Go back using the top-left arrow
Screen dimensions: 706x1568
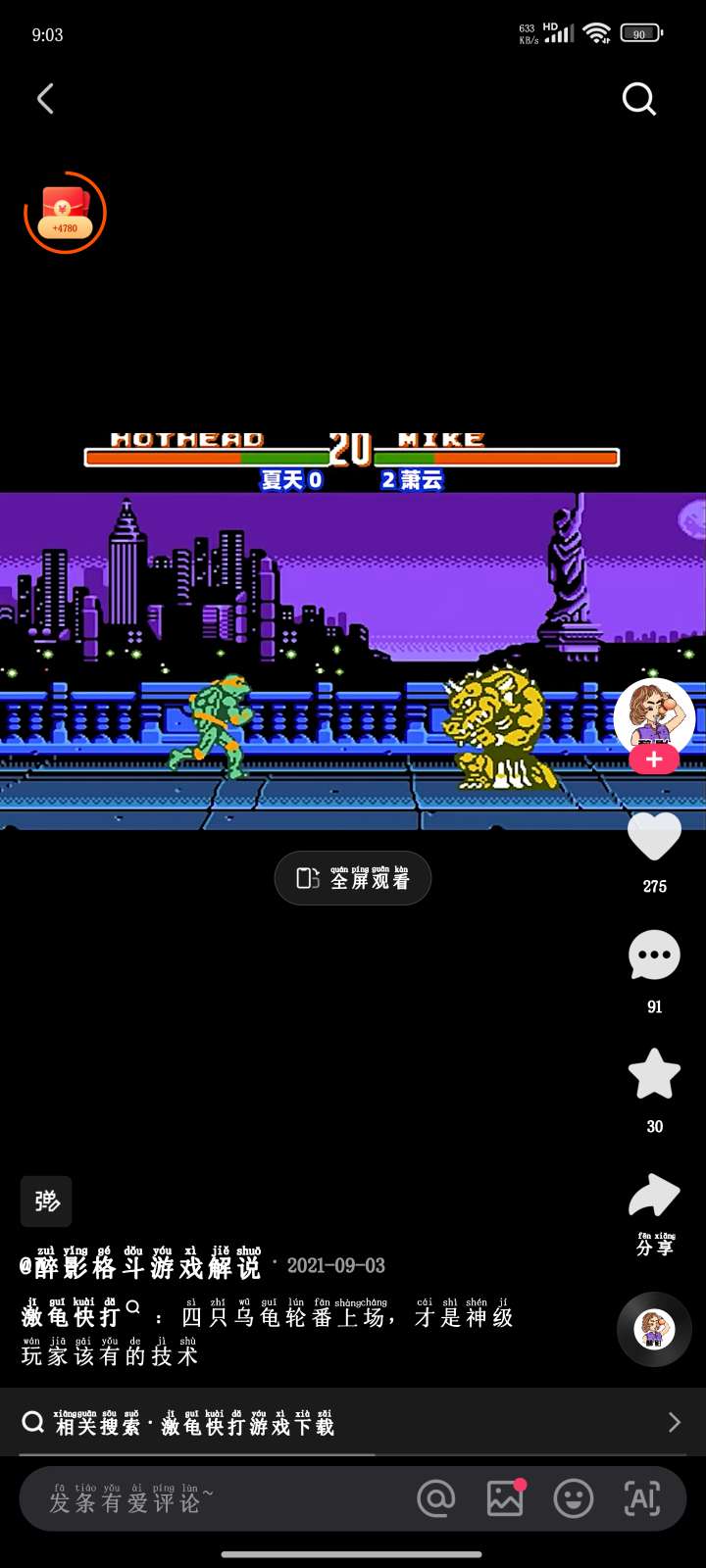point(45,98)
